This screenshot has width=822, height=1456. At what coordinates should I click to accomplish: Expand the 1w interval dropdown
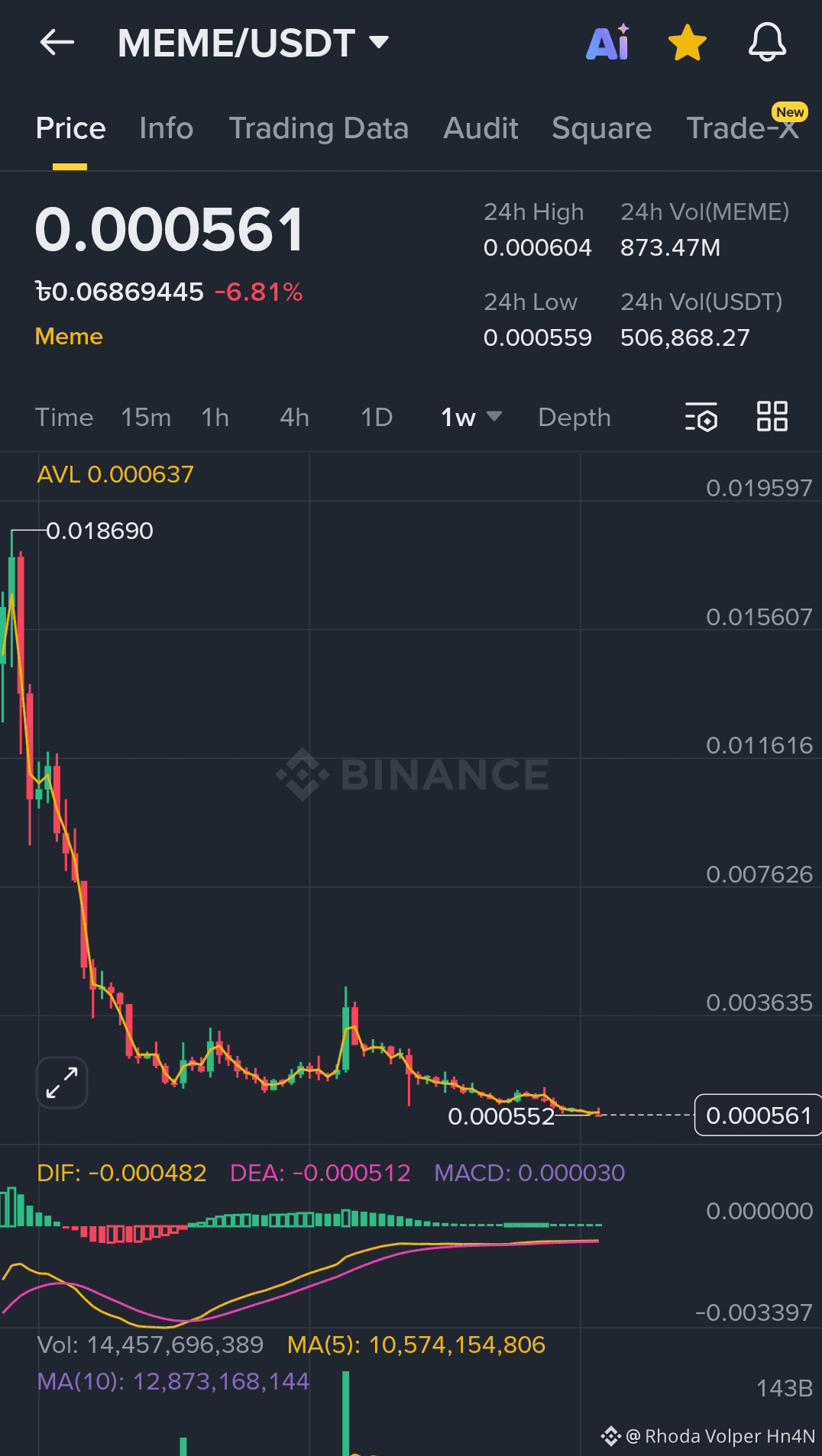(x=471, y=418)
